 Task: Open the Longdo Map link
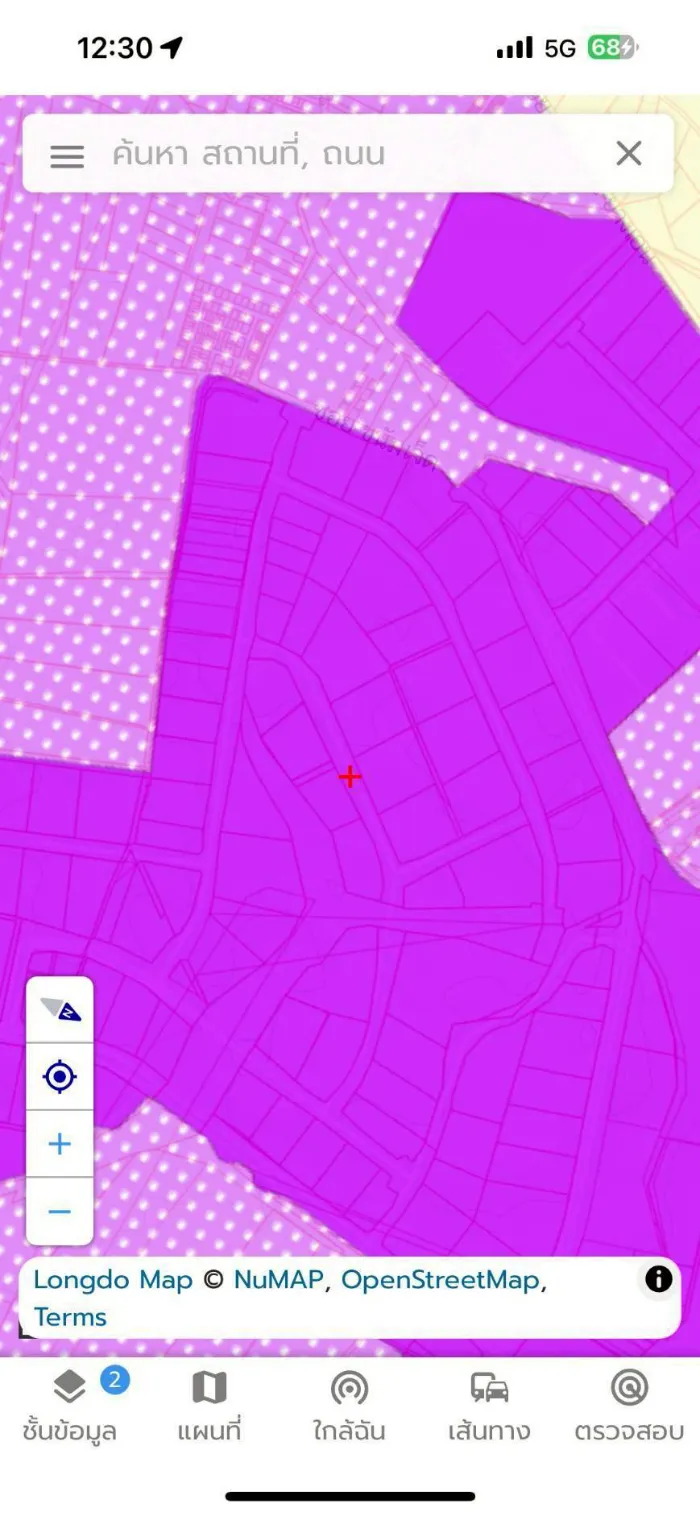113,1280
